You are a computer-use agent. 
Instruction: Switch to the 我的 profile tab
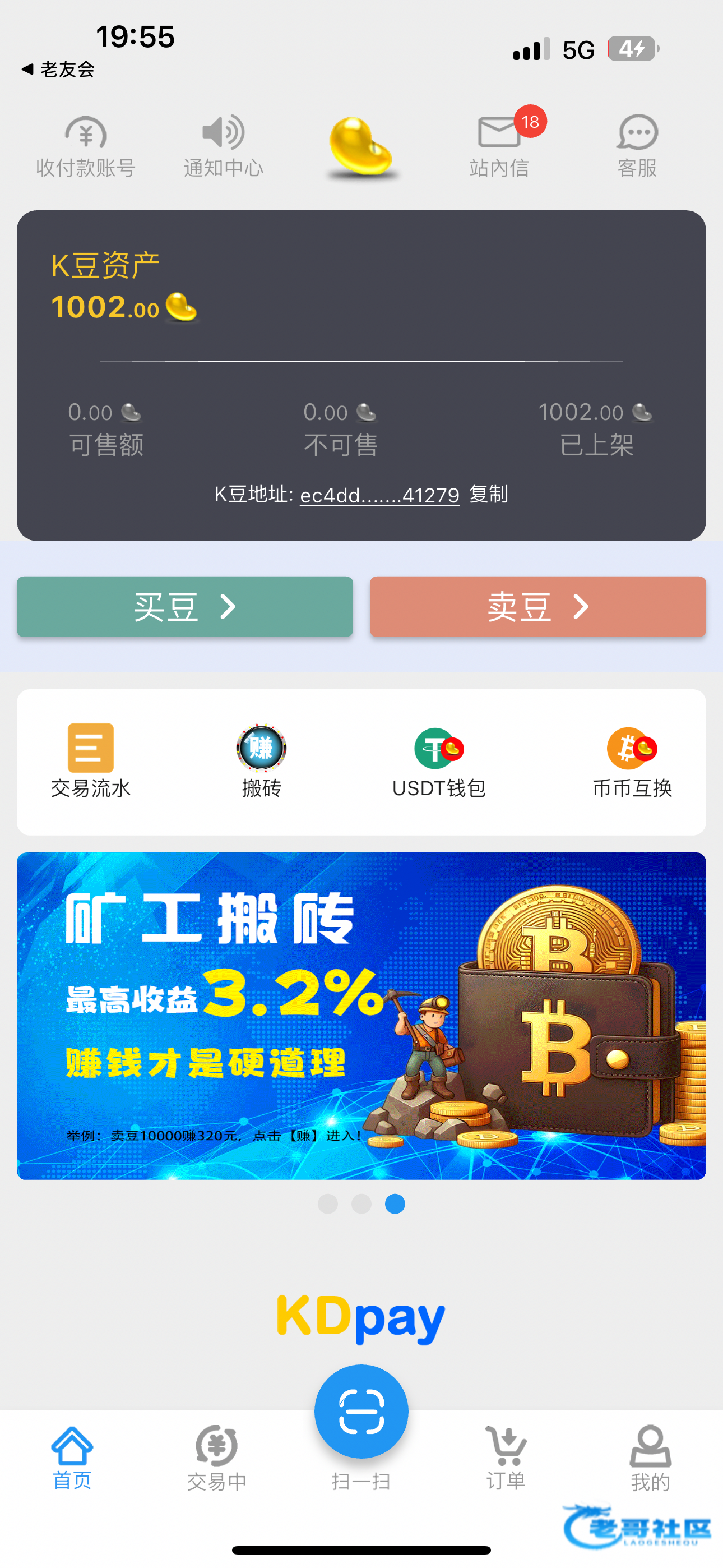coord(650,1457)
